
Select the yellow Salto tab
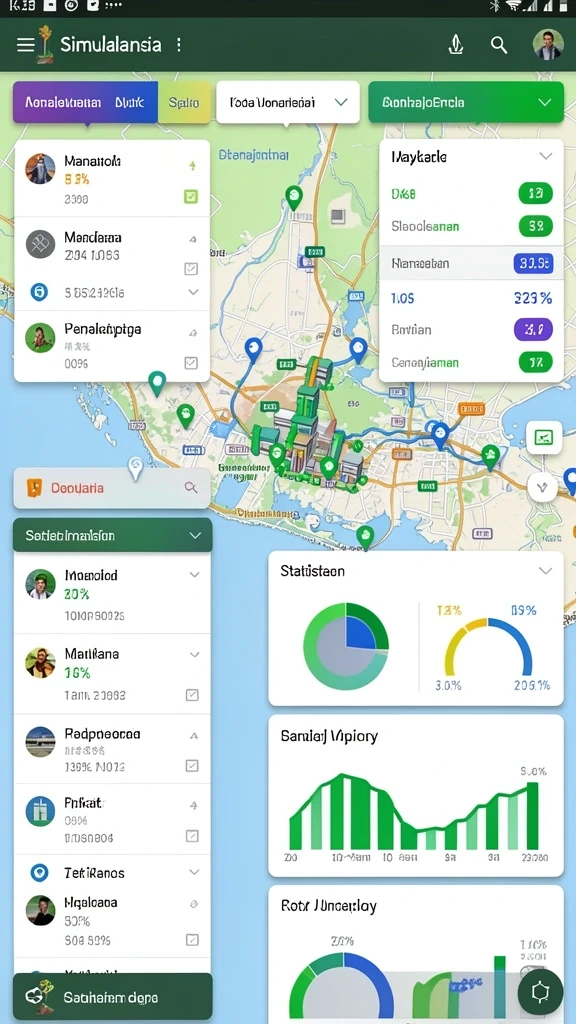click(x=184, y=103)
